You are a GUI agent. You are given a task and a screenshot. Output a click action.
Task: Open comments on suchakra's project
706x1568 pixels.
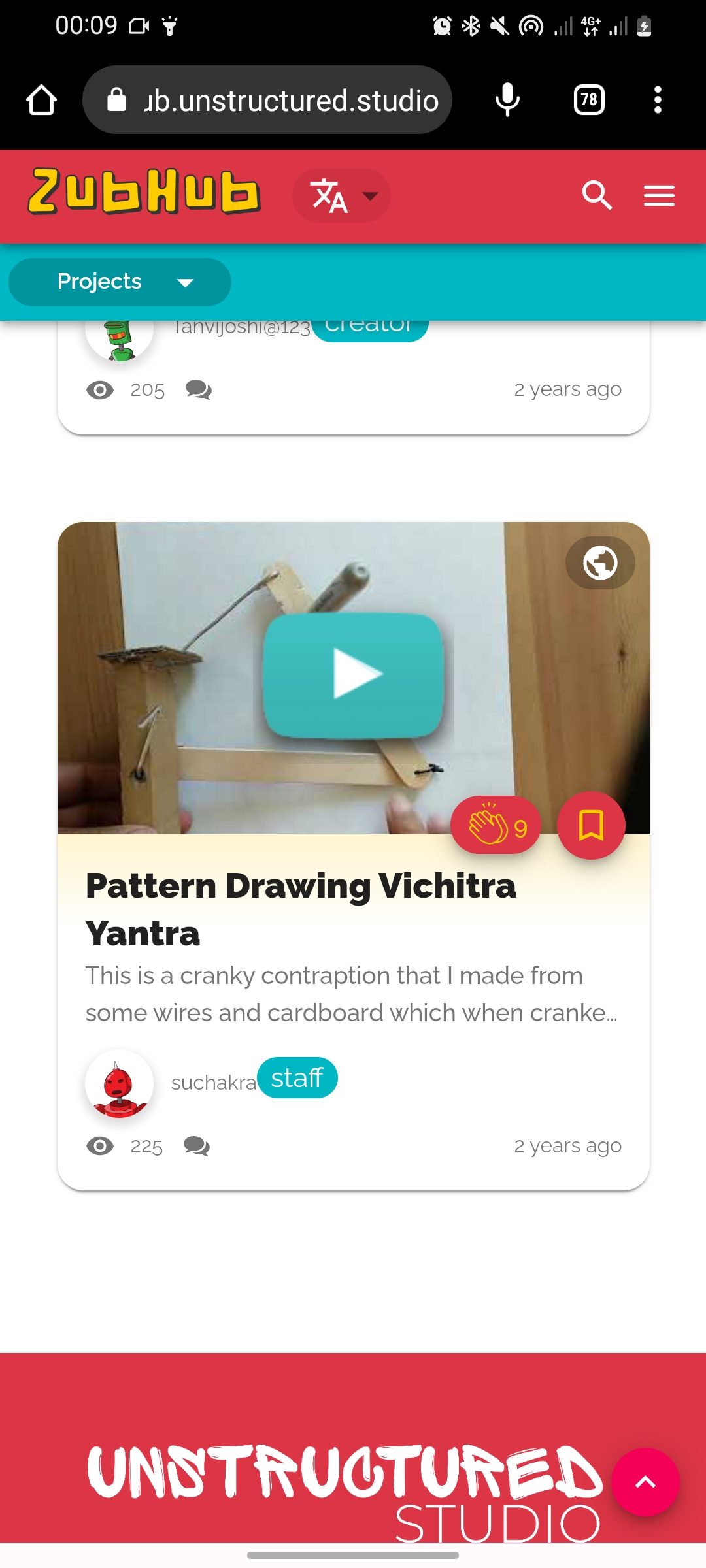[197, 1146]
